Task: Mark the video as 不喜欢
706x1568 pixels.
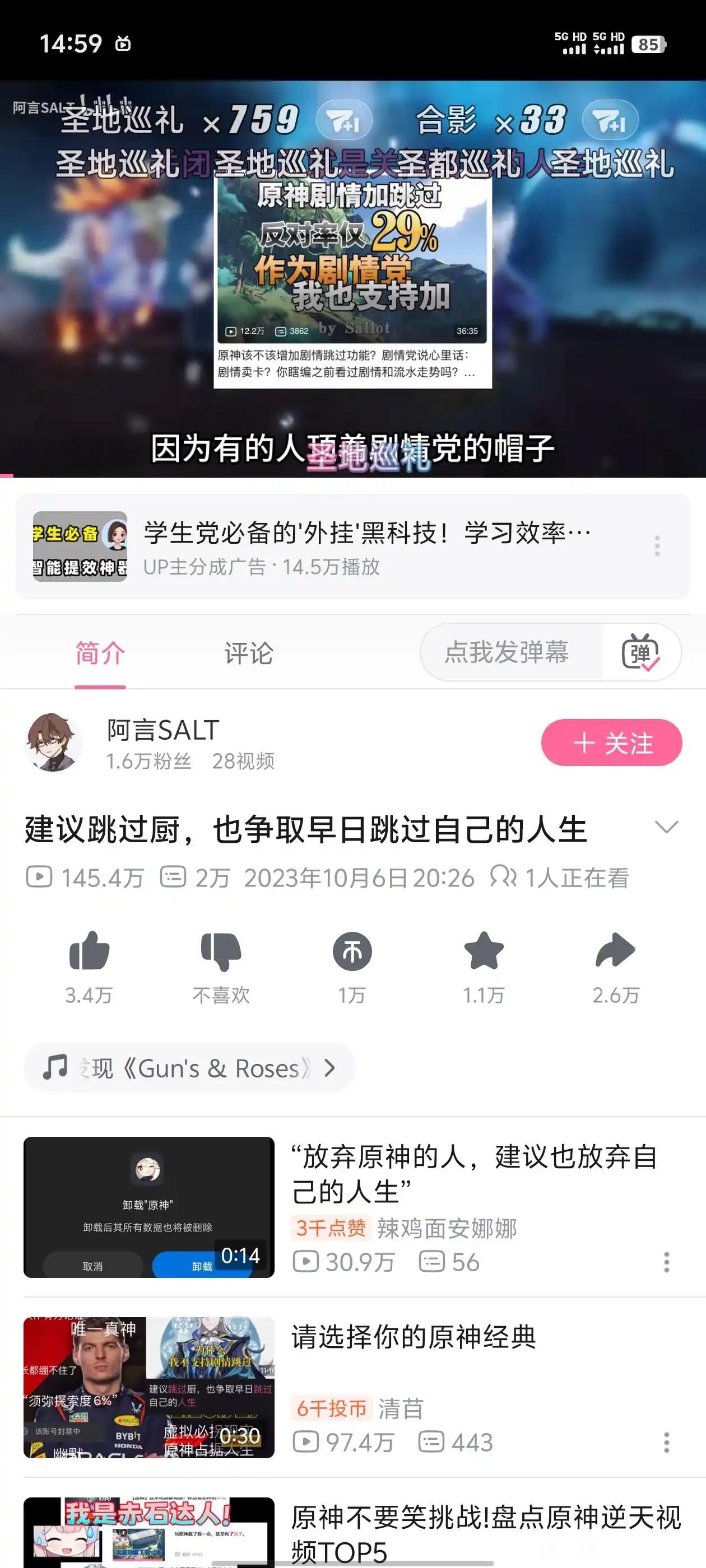Action: coord(221,951)
